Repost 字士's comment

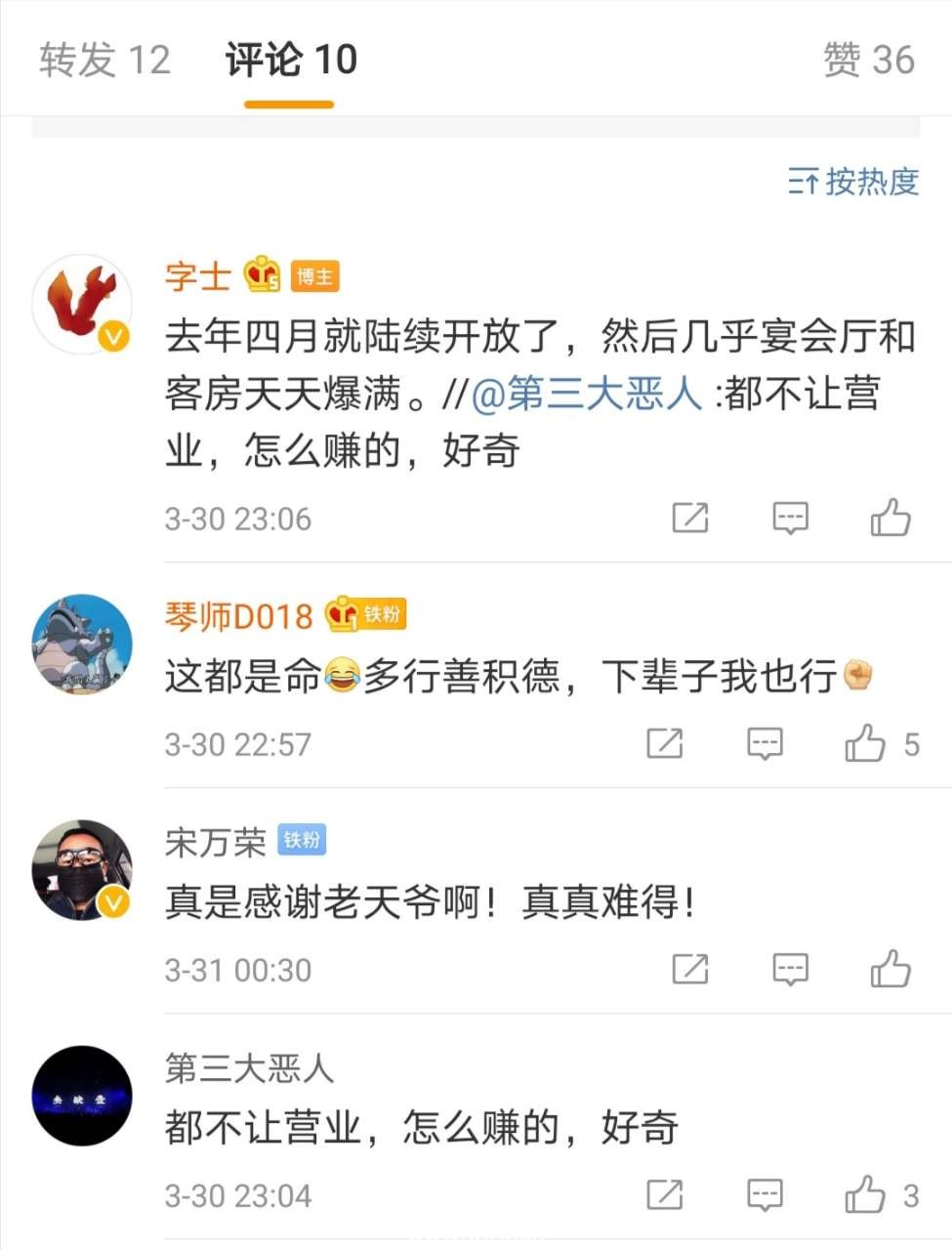click(x=690, y=518)
